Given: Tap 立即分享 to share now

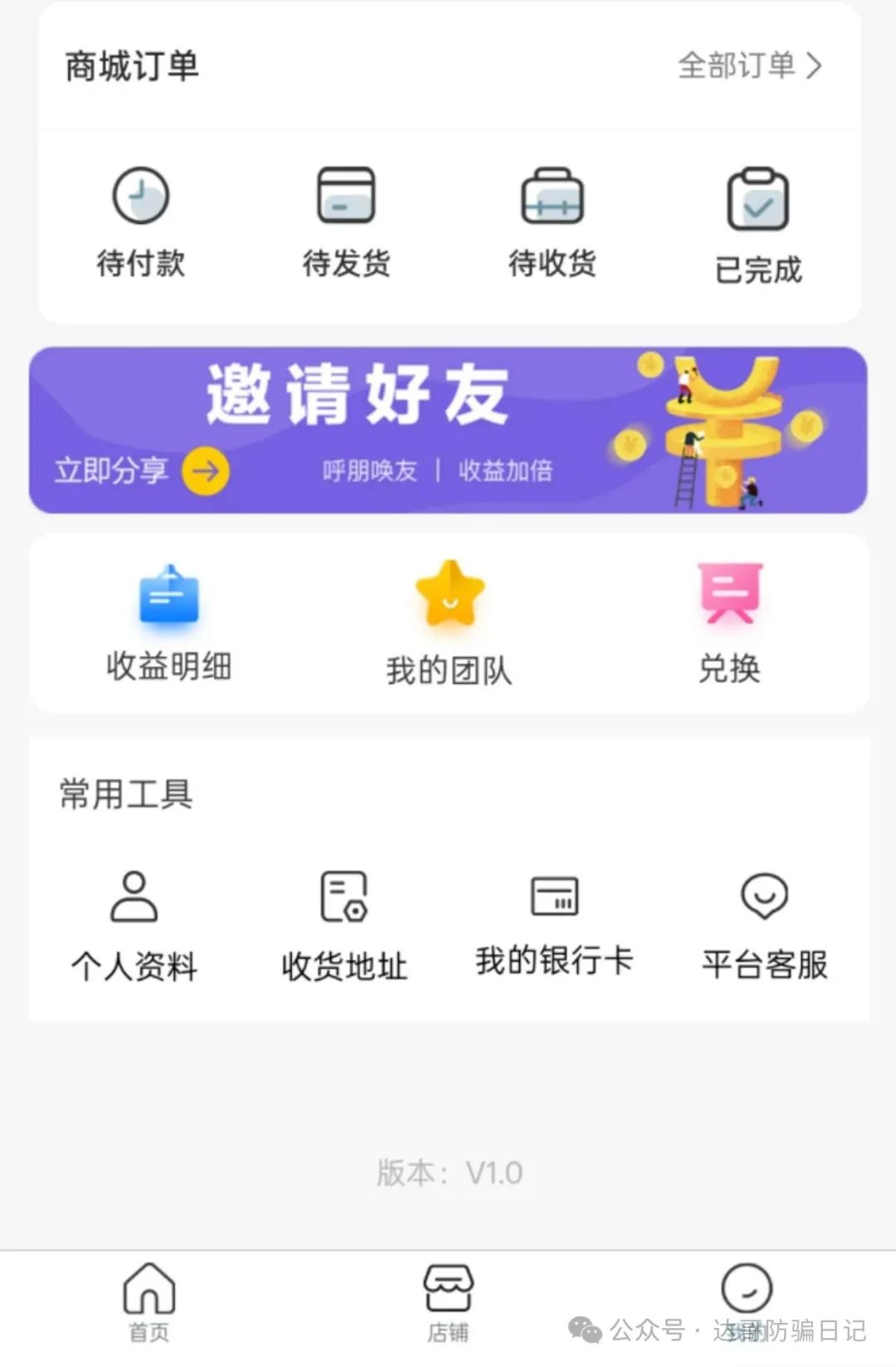Looking at the screenshot, I should 109,471.
